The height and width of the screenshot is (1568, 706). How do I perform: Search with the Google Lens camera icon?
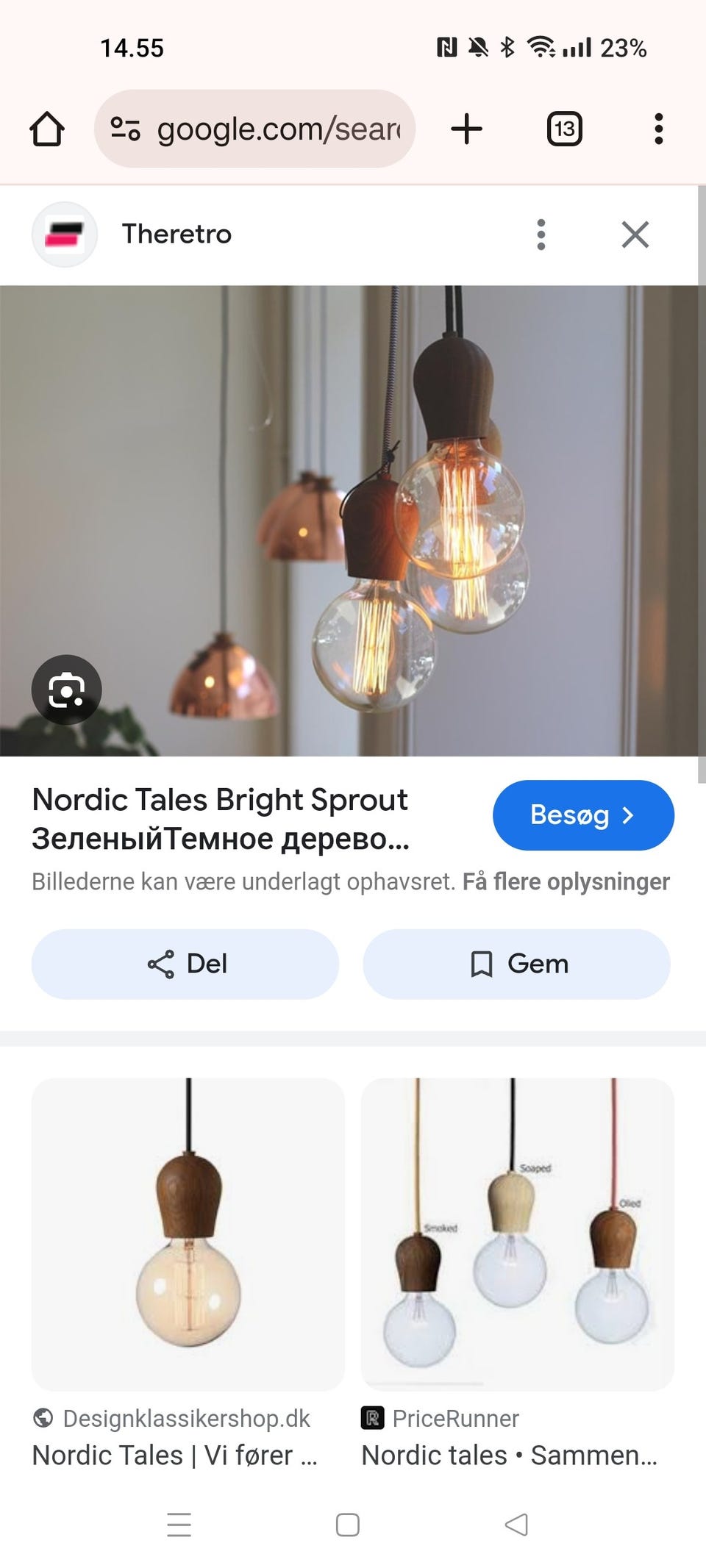[x=67, y=690]
